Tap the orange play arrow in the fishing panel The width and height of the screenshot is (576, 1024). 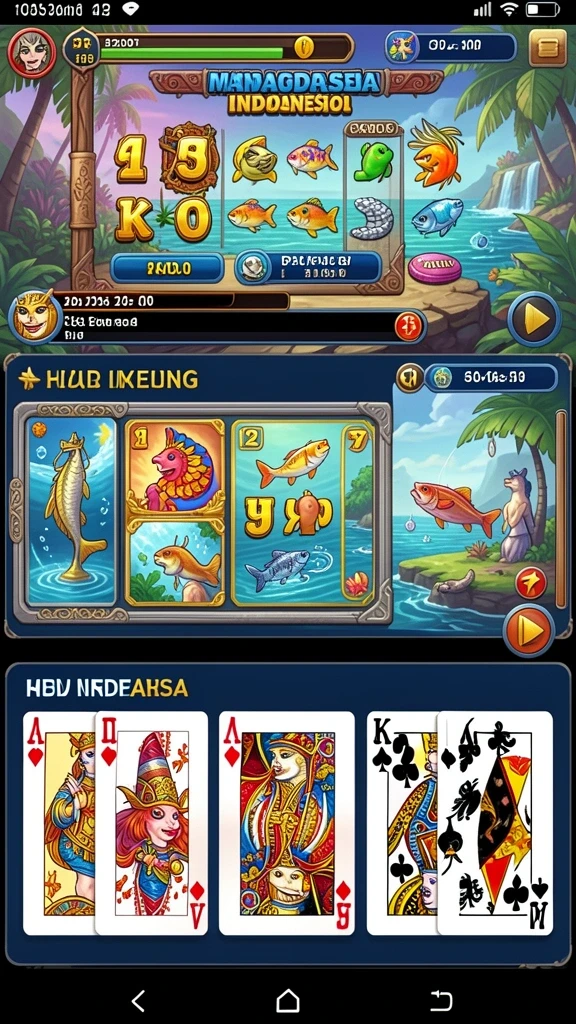(528, 630)
